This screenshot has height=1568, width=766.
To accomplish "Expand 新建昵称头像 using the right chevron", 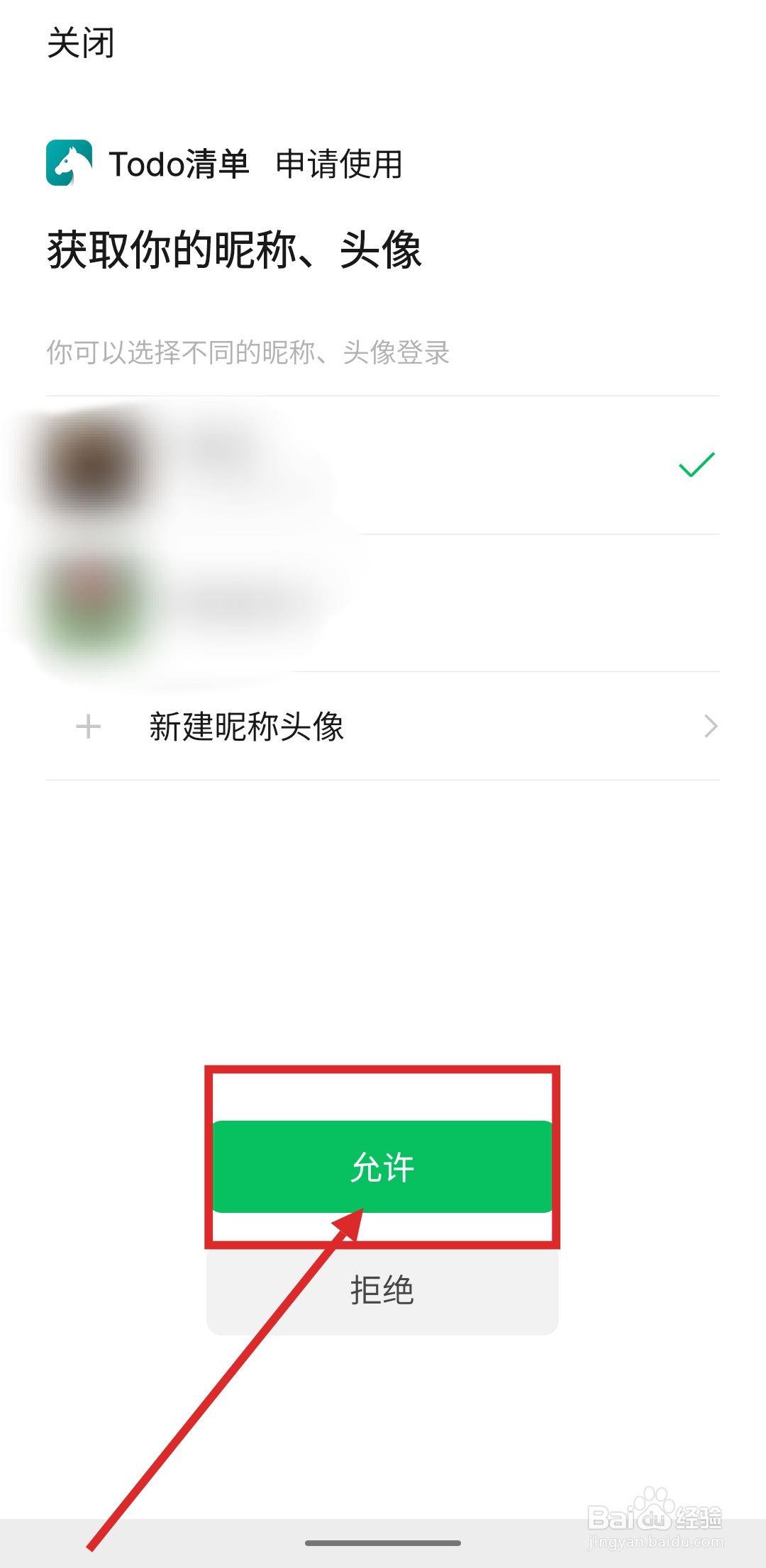I will (x=711, y=727).
